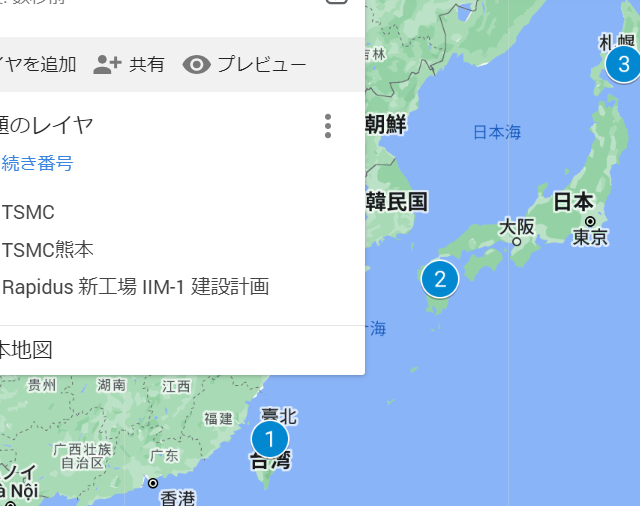Tap map marker 3 near Sapporo

[x=624, y=66]
